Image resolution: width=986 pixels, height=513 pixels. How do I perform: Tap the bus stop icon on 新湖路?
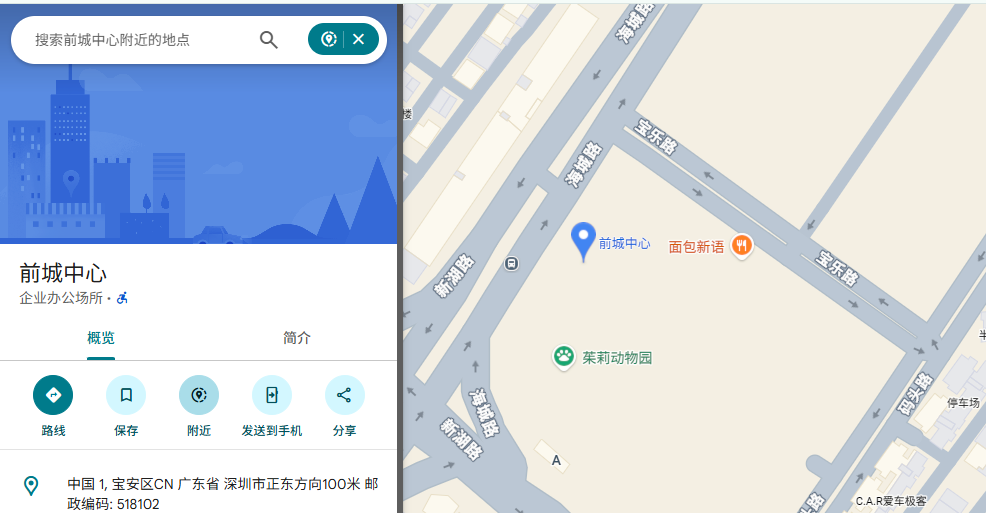(x=512, y=264)
